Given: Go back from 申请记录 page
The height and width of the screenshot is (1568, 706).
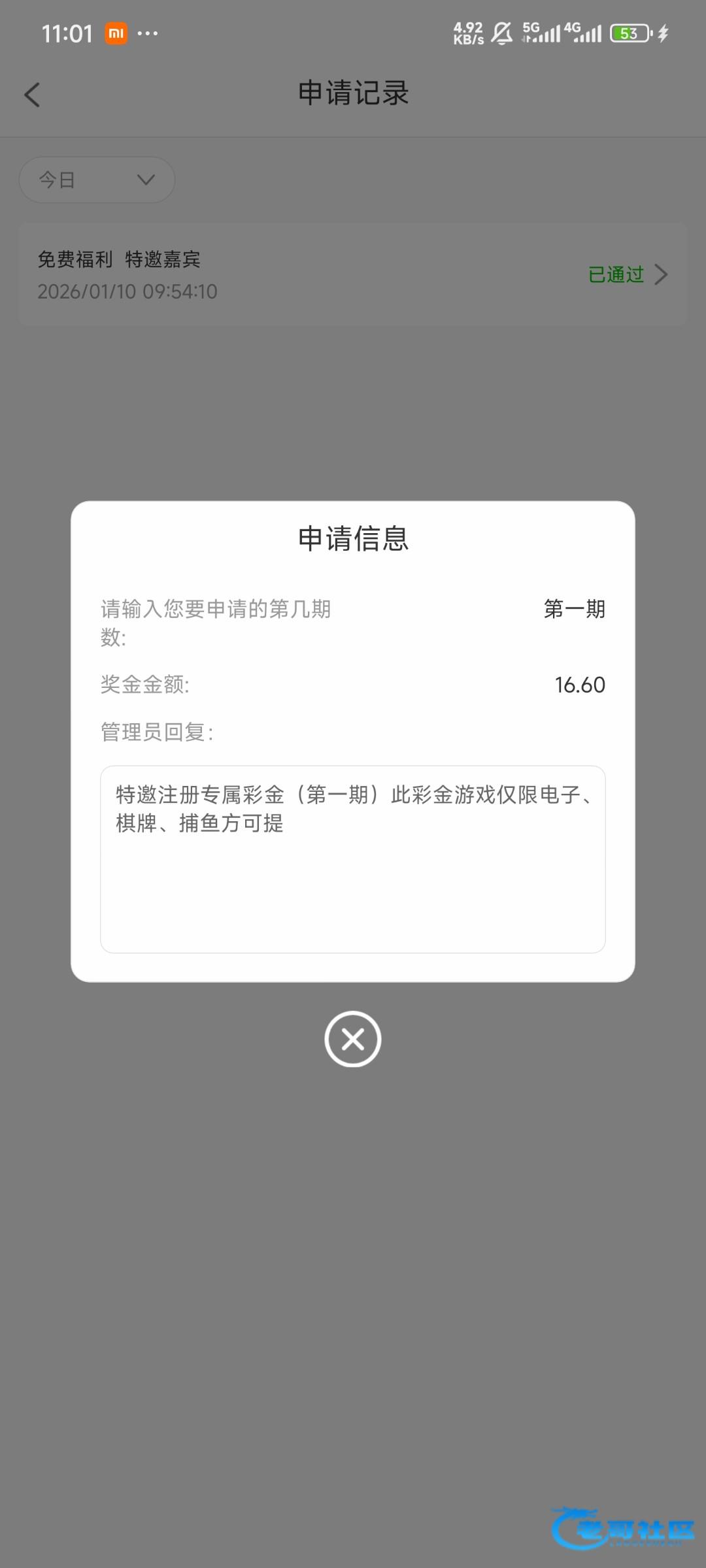Looking at the screenshot, I should pyautogui.click(x=33, y=95).
